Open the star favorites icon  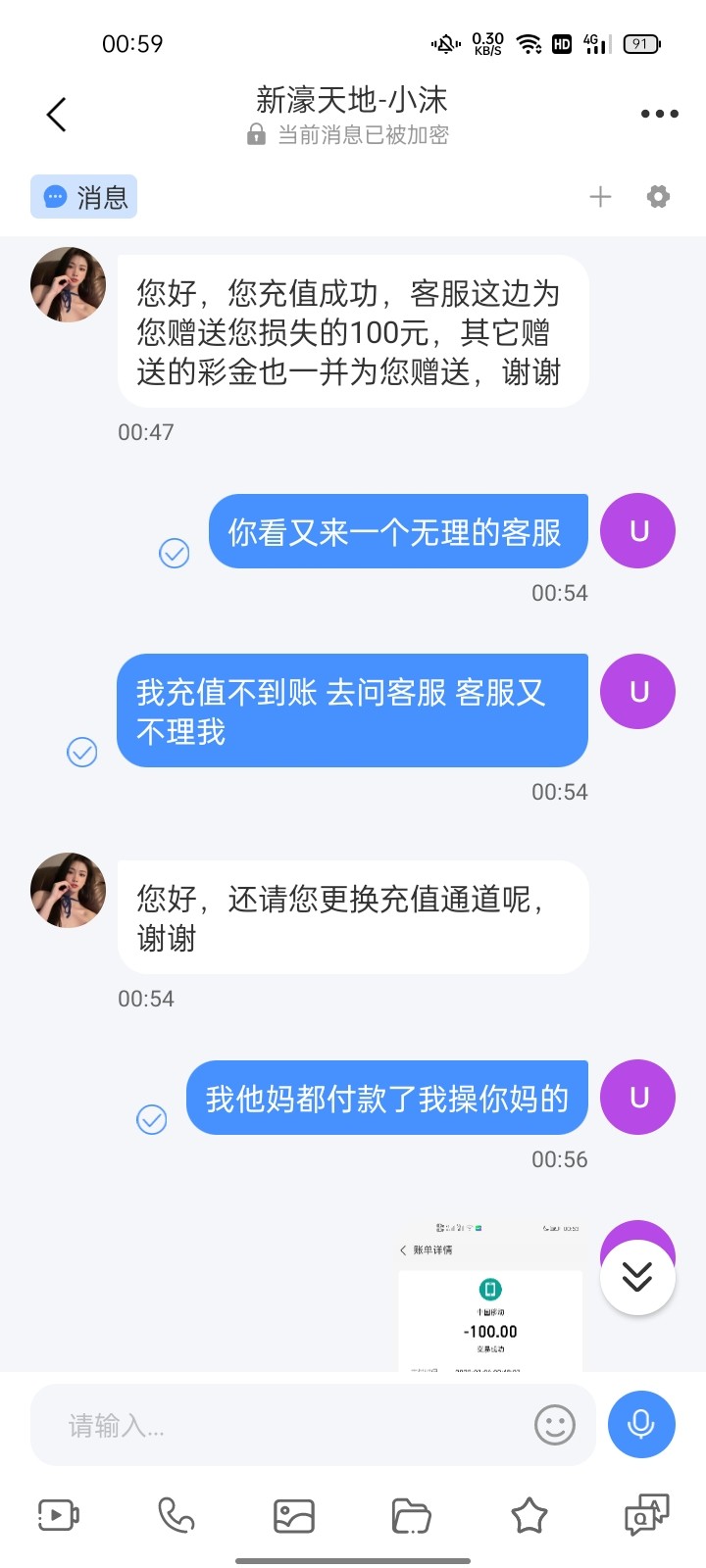[x=529, y=1515]
